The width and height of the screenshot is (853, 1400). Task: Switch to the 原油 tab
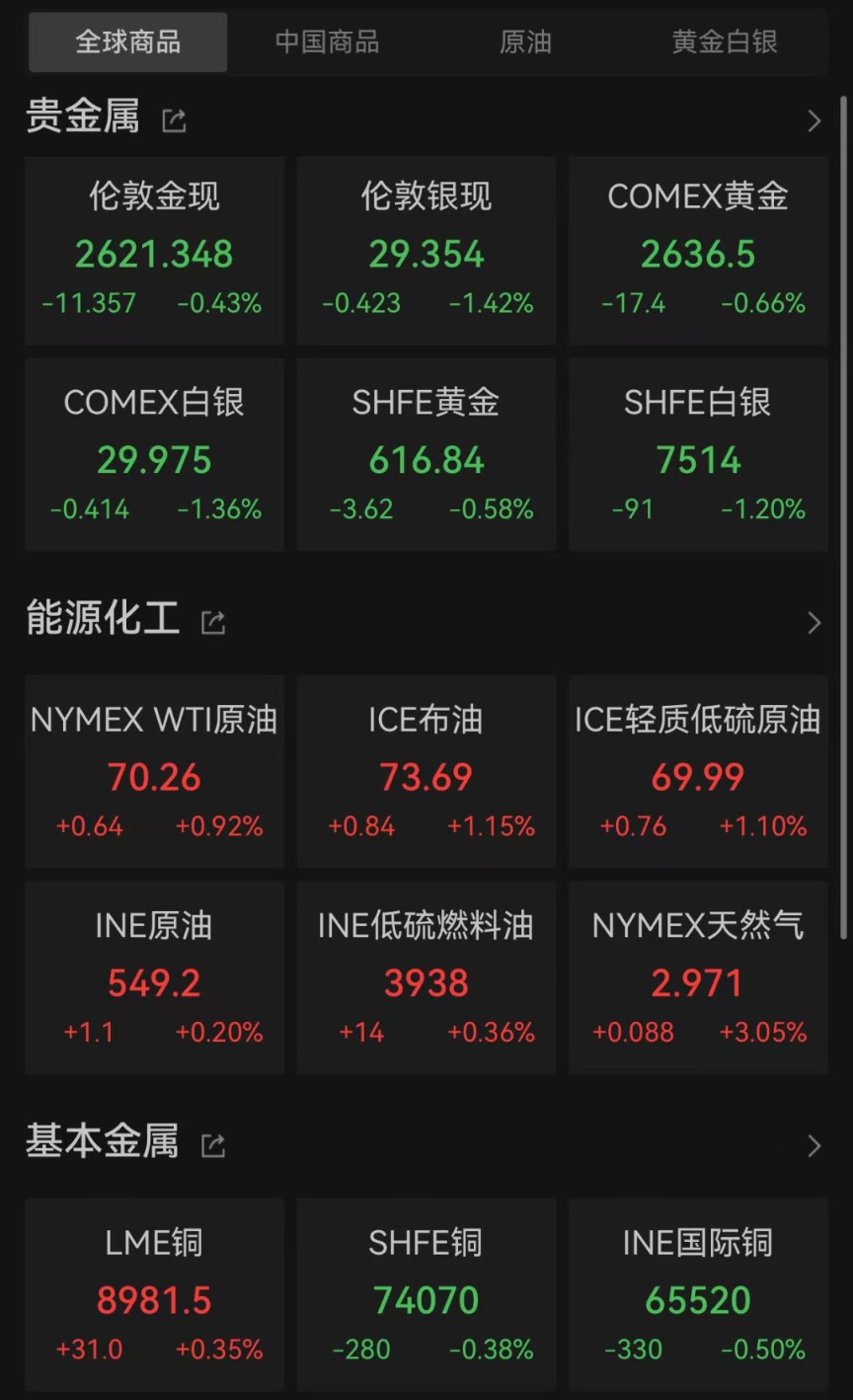[x=526, y=41]
